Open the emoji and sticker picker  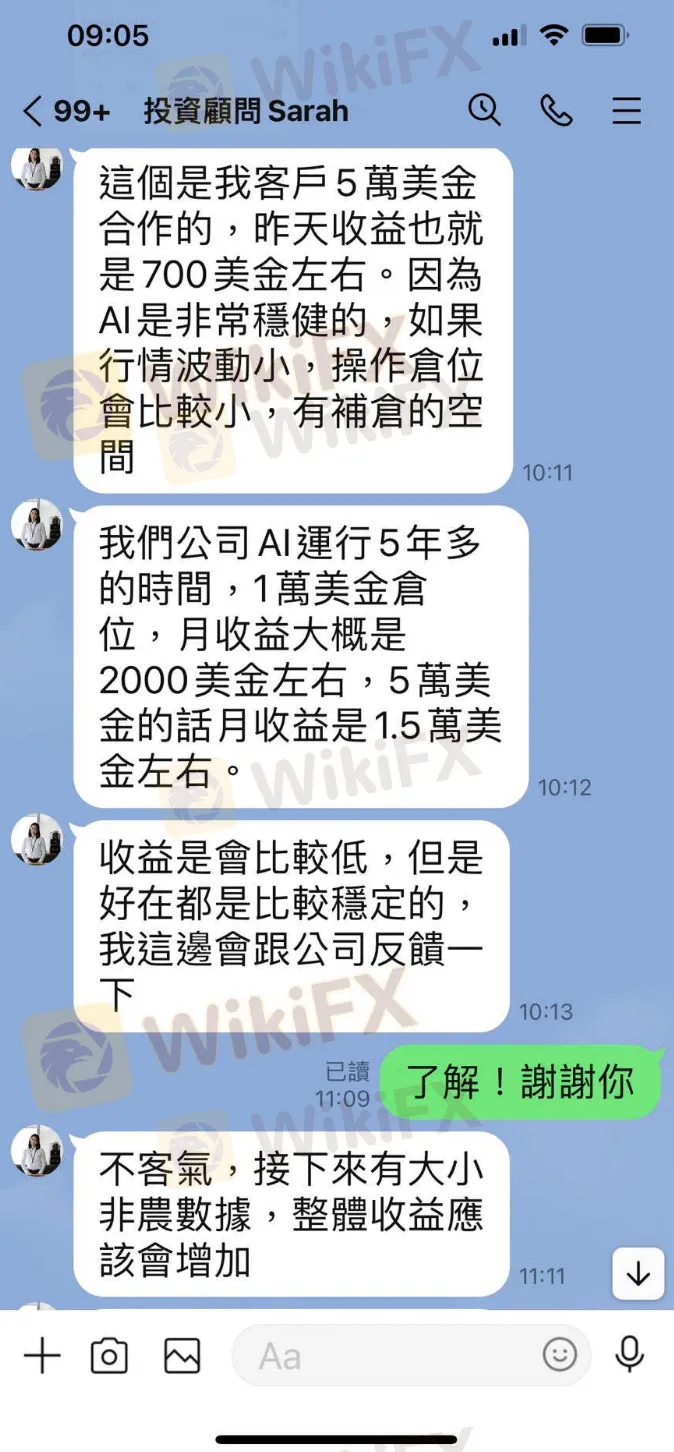560,1355
